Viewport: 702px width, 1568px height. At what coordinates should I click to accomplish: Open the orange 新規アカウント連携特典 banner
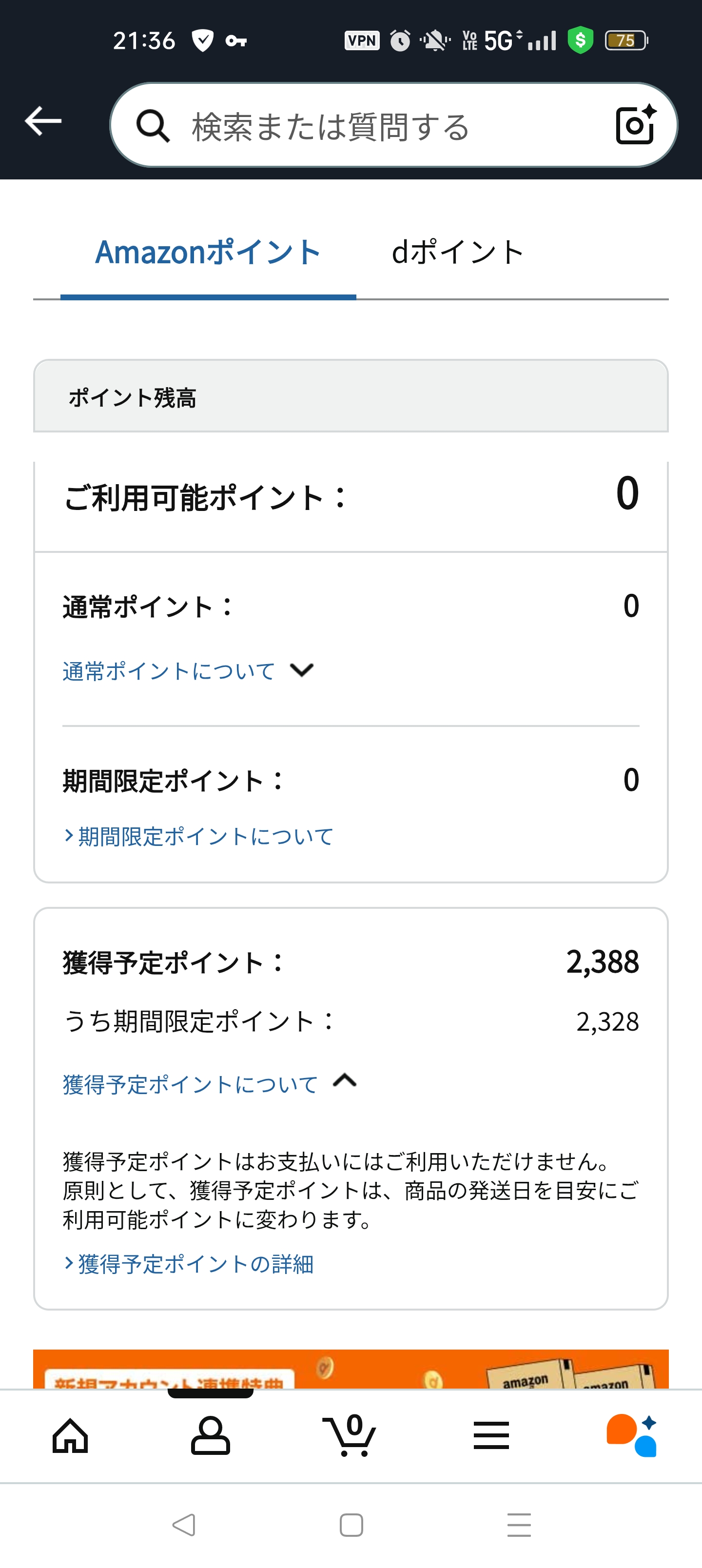[x=351, y=1369]
